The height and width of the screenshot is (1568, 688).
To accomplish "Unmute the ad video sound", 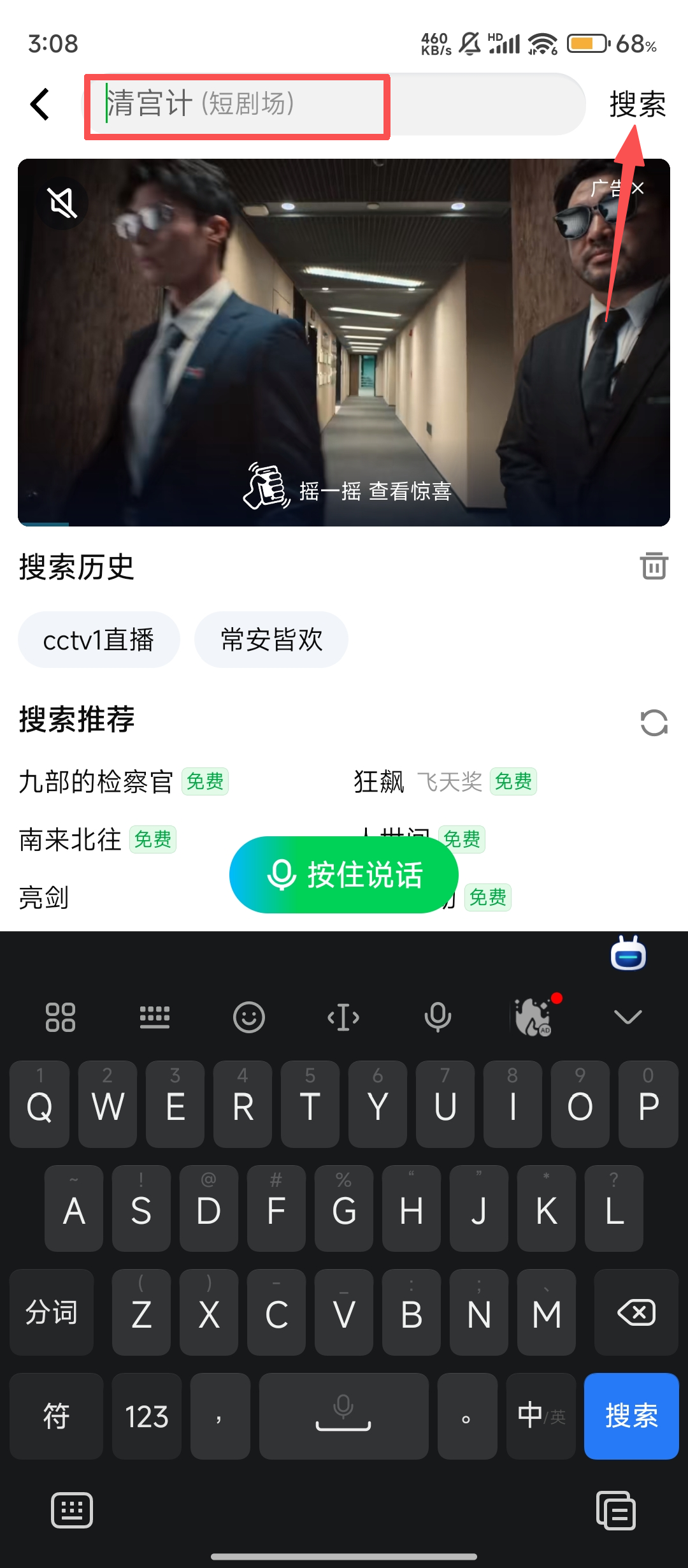I will [x=62, y=203].
